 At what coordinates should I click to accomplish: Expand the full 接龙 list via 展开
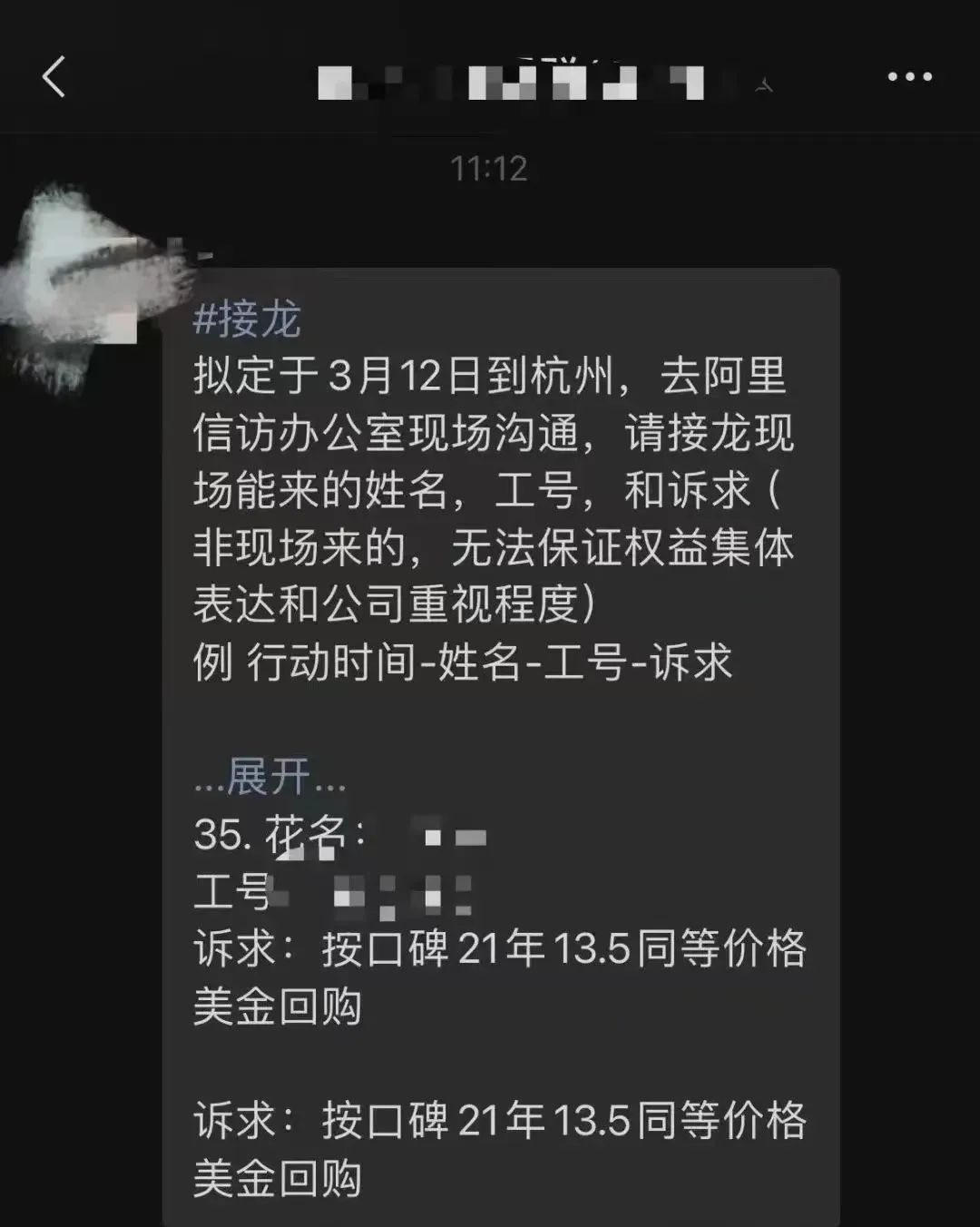coord(269,777)
